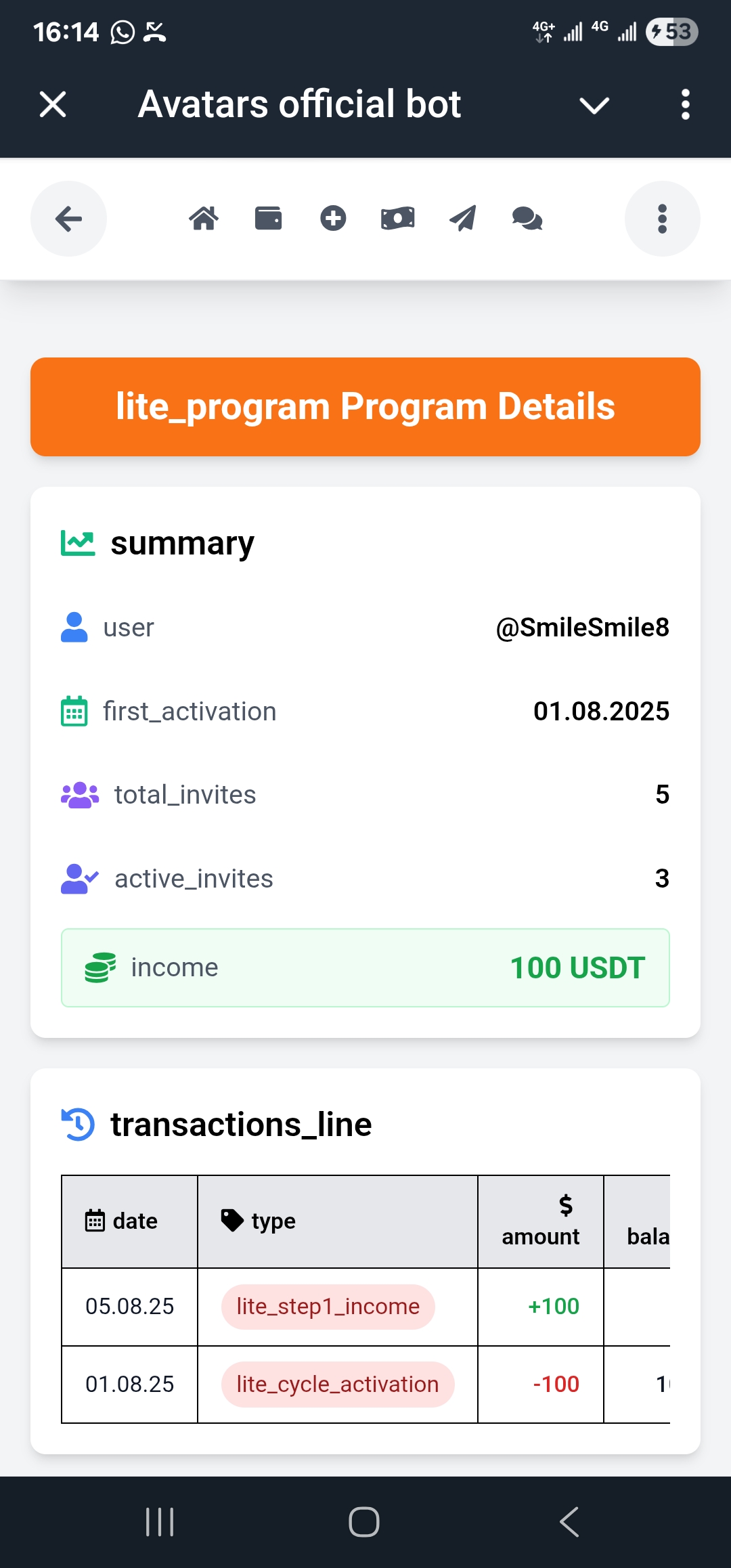Open the round three-dot menu button
The width and height of the screenshot is (731, 1568).
pyautogui.click(x=662, y=219)
